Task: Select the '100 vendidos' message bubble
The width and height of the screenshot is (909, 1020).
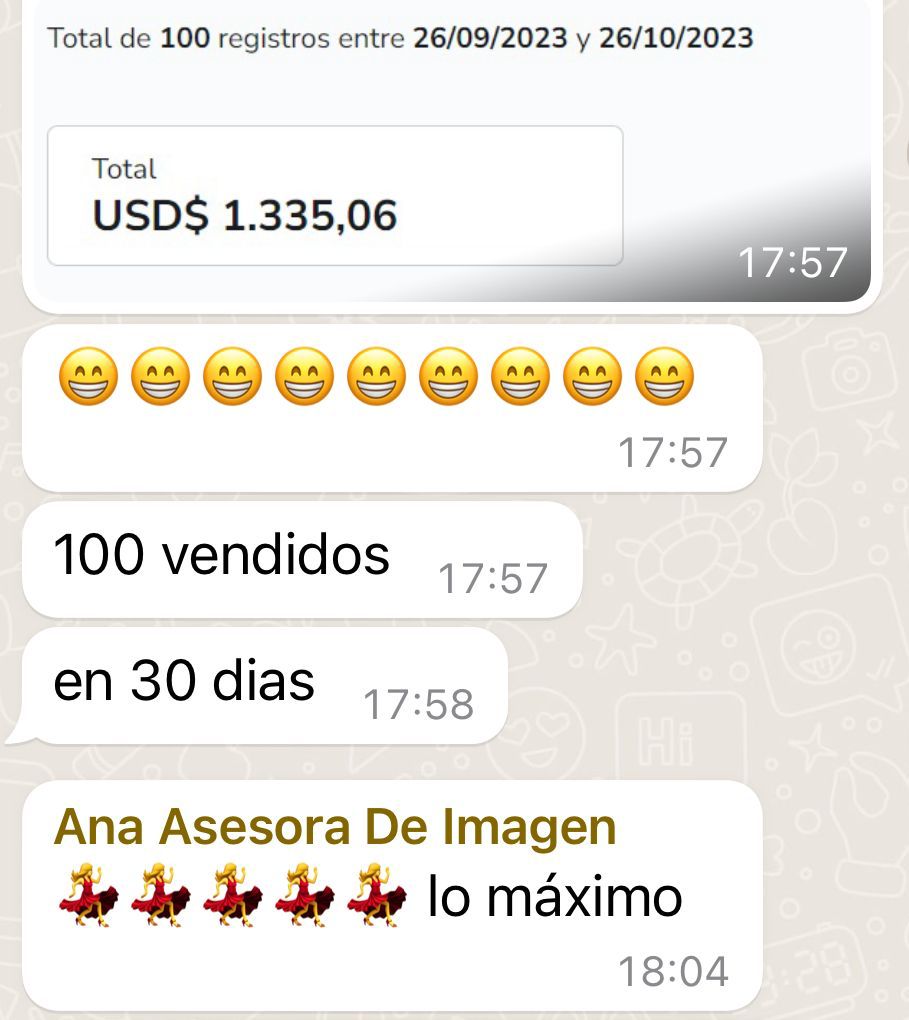Action: pos(222,558)
